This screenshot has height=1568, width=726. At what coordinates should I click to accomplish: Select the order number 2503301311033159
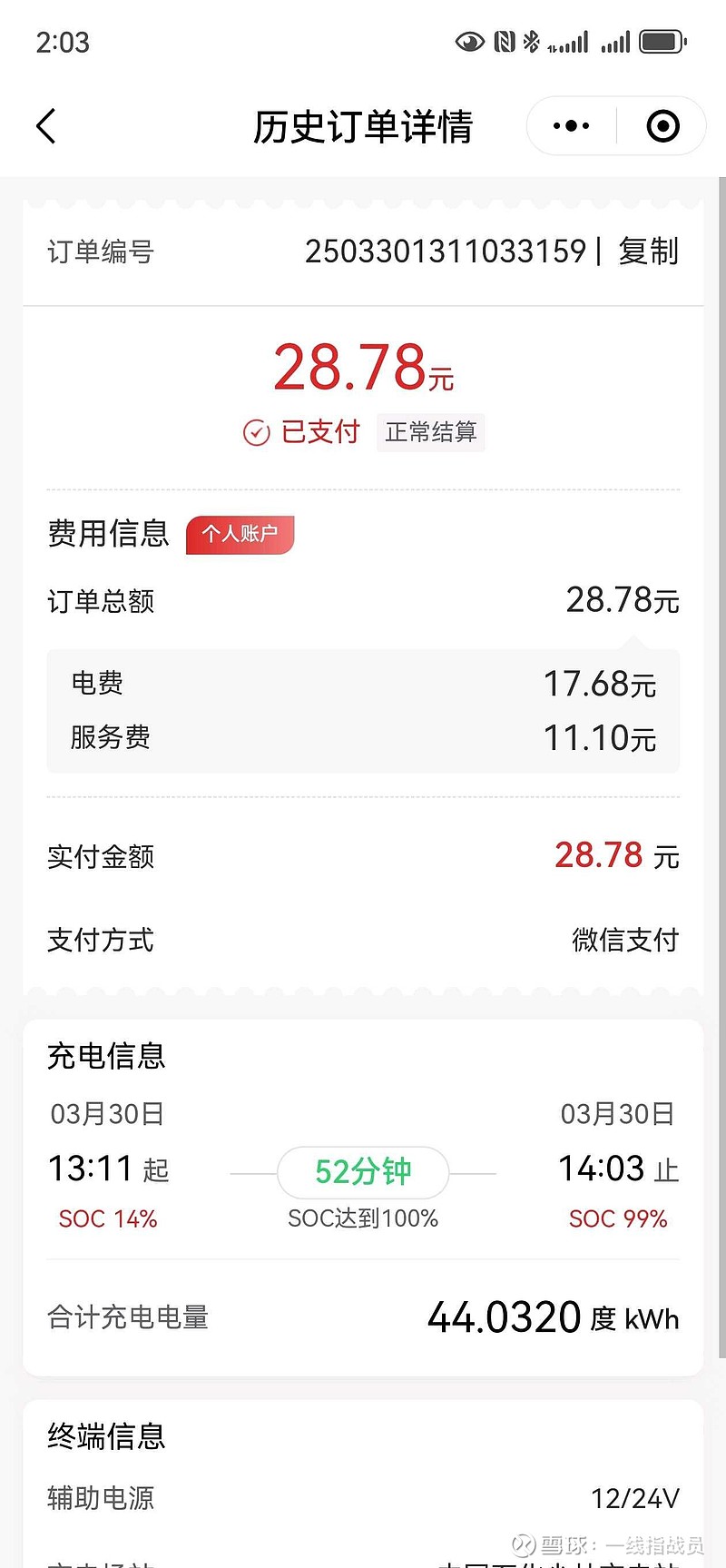(x=446, y=251)
